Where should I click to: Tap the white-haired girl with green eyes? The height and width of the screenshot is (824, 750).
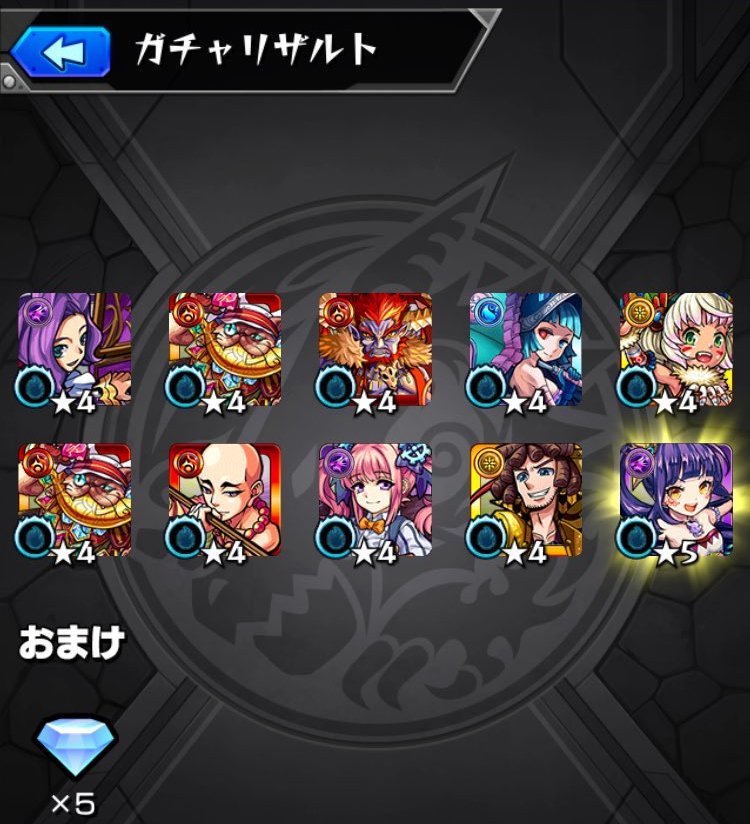pos(676,350)
